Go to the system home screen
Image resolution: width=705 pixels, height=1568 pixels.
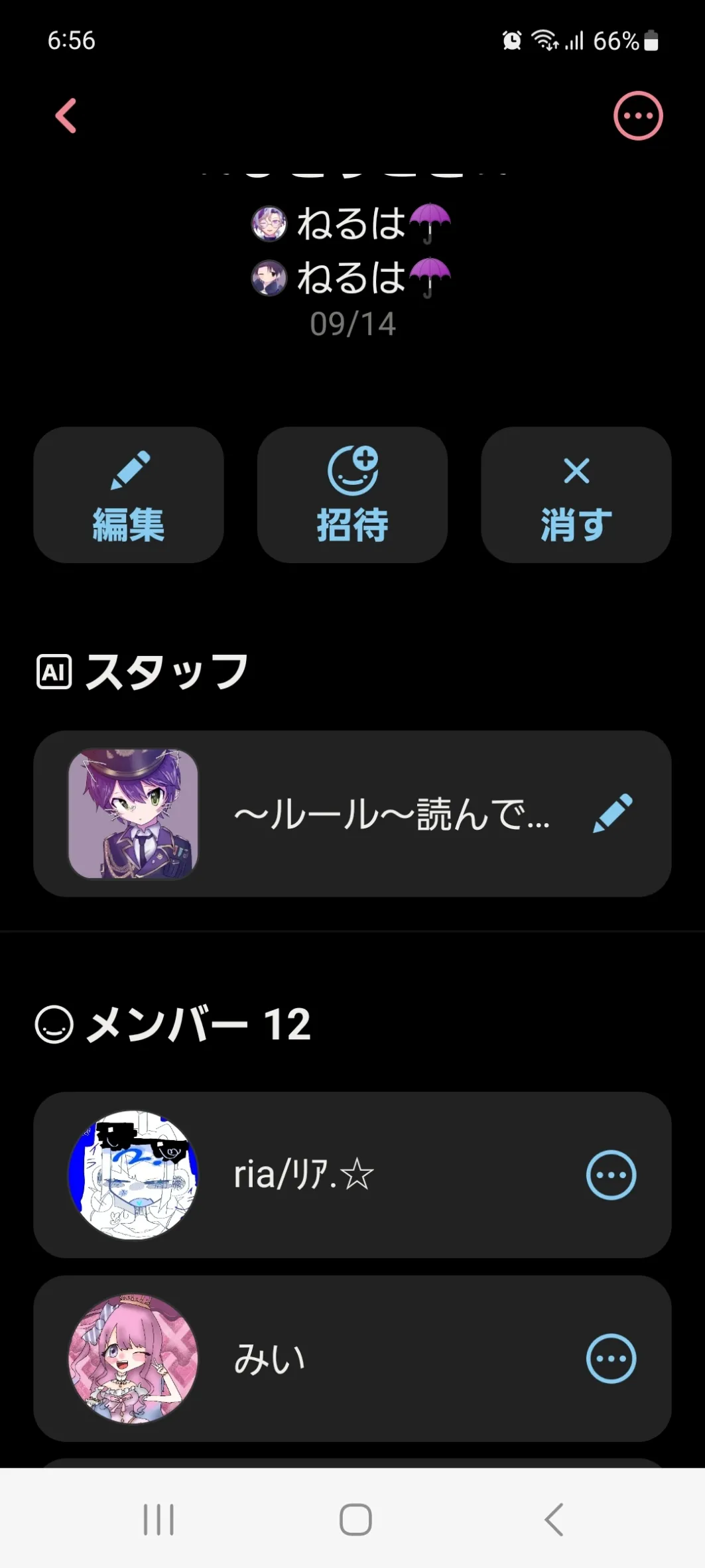pyautogui.click(x=355, y=1519)
